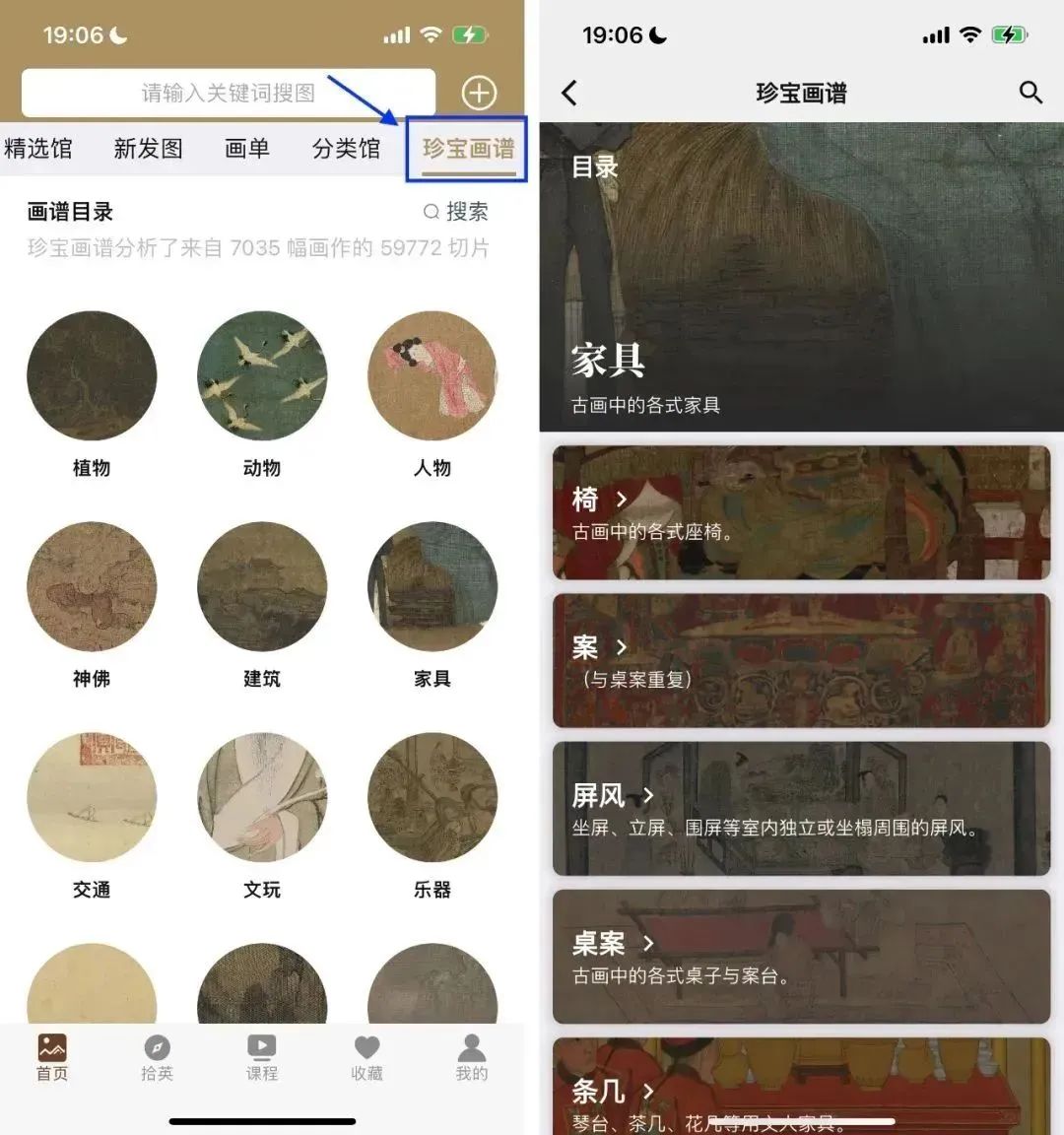Image resolution: width=1064 pixels, height=1135 pixels.
Task: Tap the plus icon beside the search box
Action: tap(479, 94)
